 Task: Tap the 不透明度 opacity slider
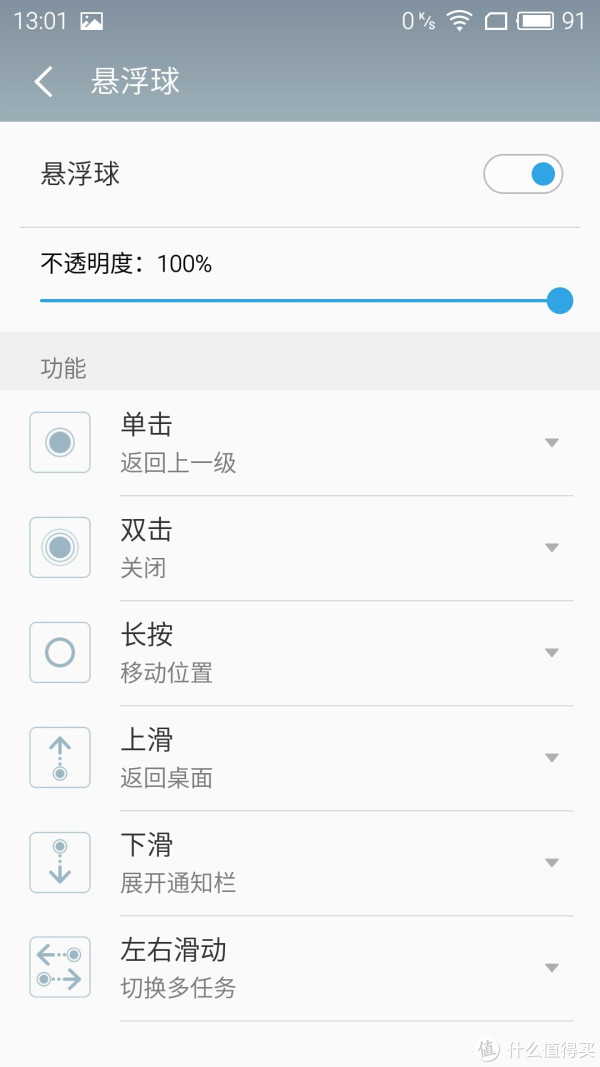[x=300, y=300]
